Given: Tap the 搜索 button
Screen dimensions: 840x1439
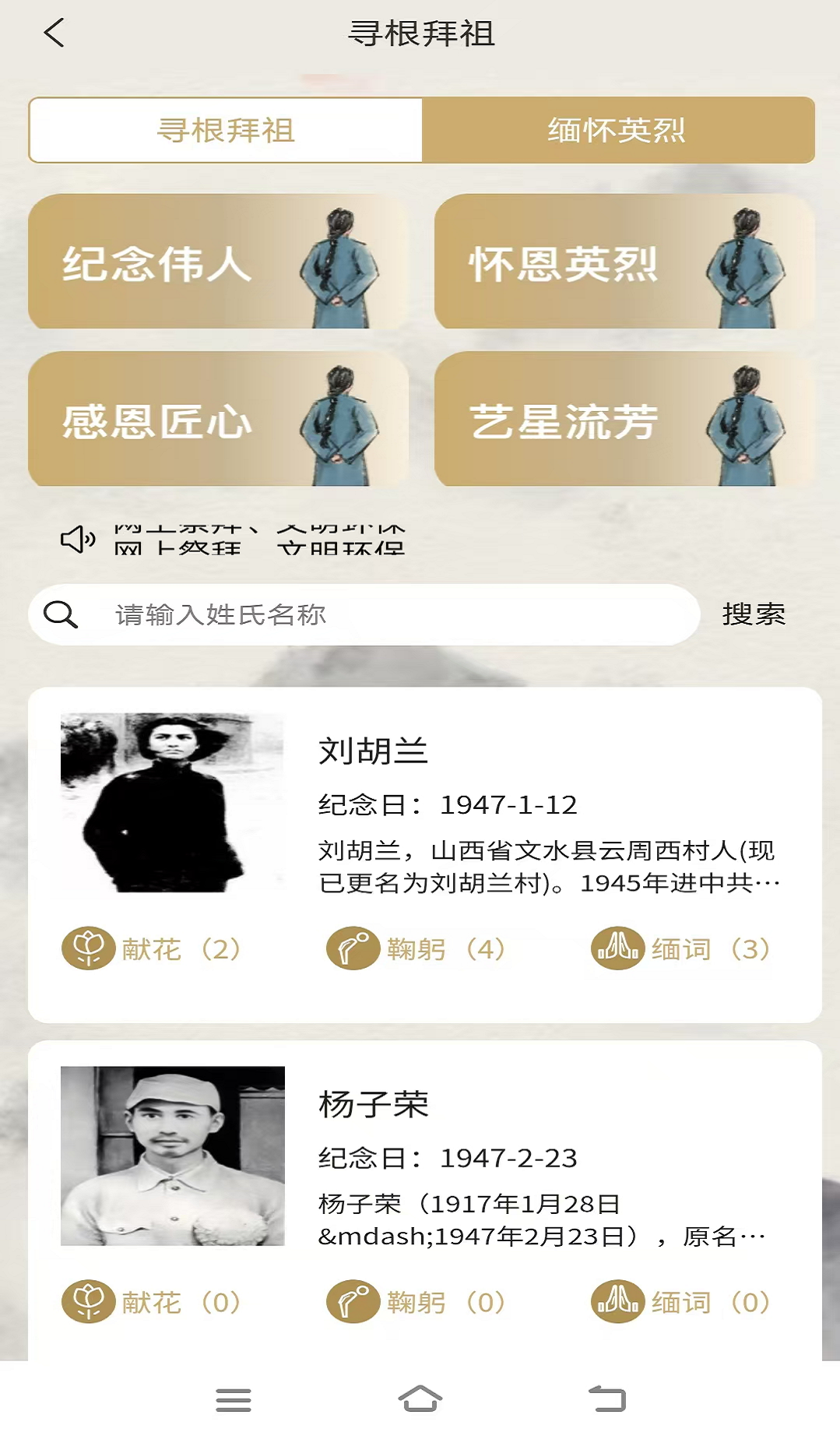Looking at the screenshot, I should (754, 614).
